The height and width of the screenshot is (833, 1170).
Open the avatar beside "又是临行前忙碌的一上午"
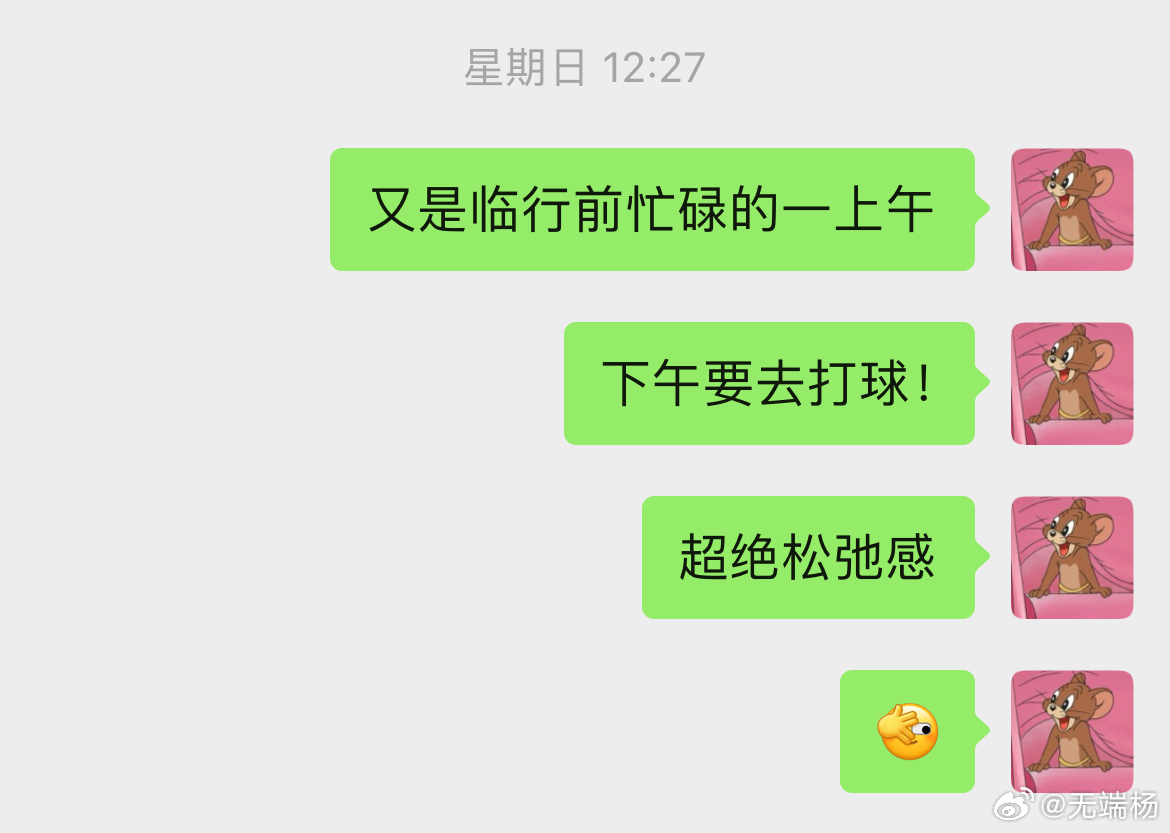(1071, 210)
